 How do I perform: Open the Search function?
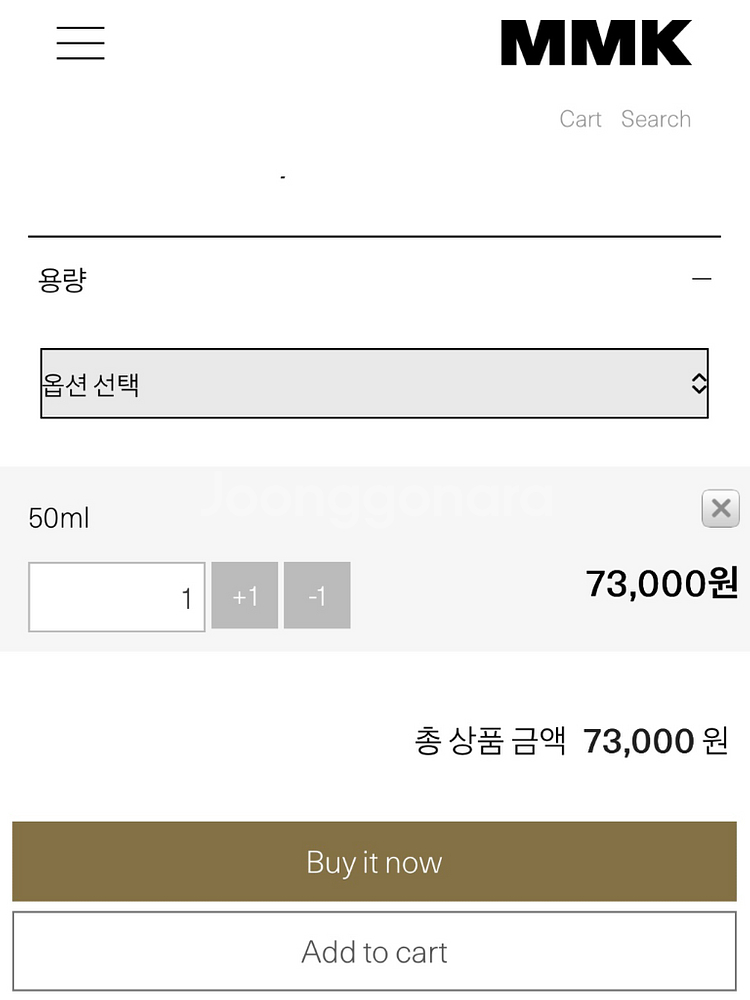pyautogui.click(x=656, y=119)
